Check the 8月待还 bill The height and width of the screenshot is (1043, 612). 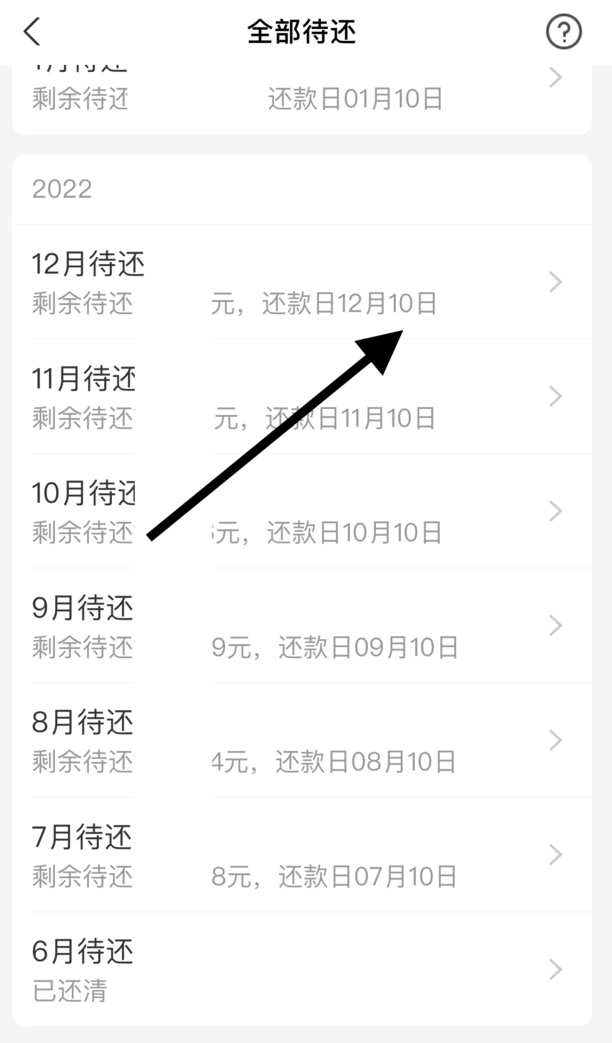(300, 740)
